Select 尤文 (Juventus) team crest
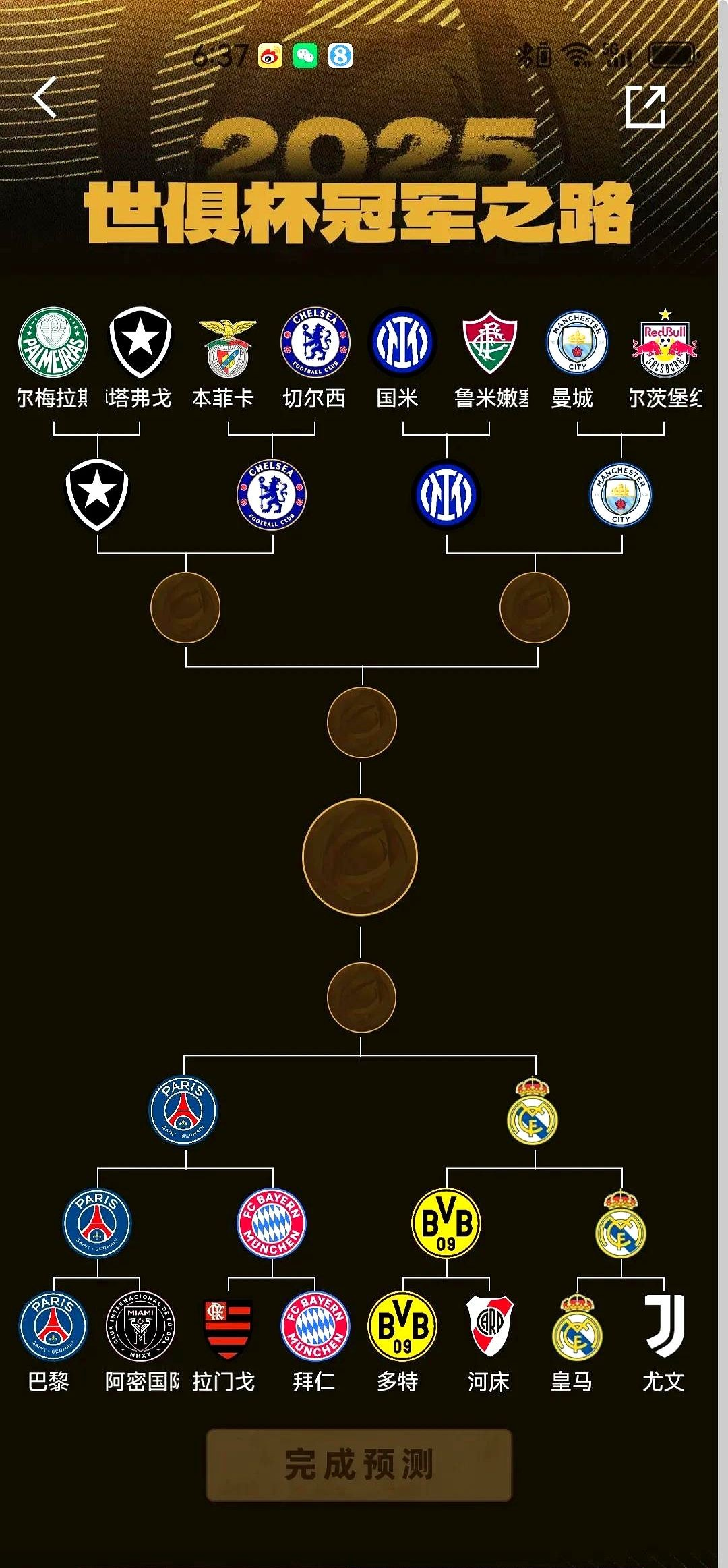Screen dimensions: 728x1568 click(665, 1325)
